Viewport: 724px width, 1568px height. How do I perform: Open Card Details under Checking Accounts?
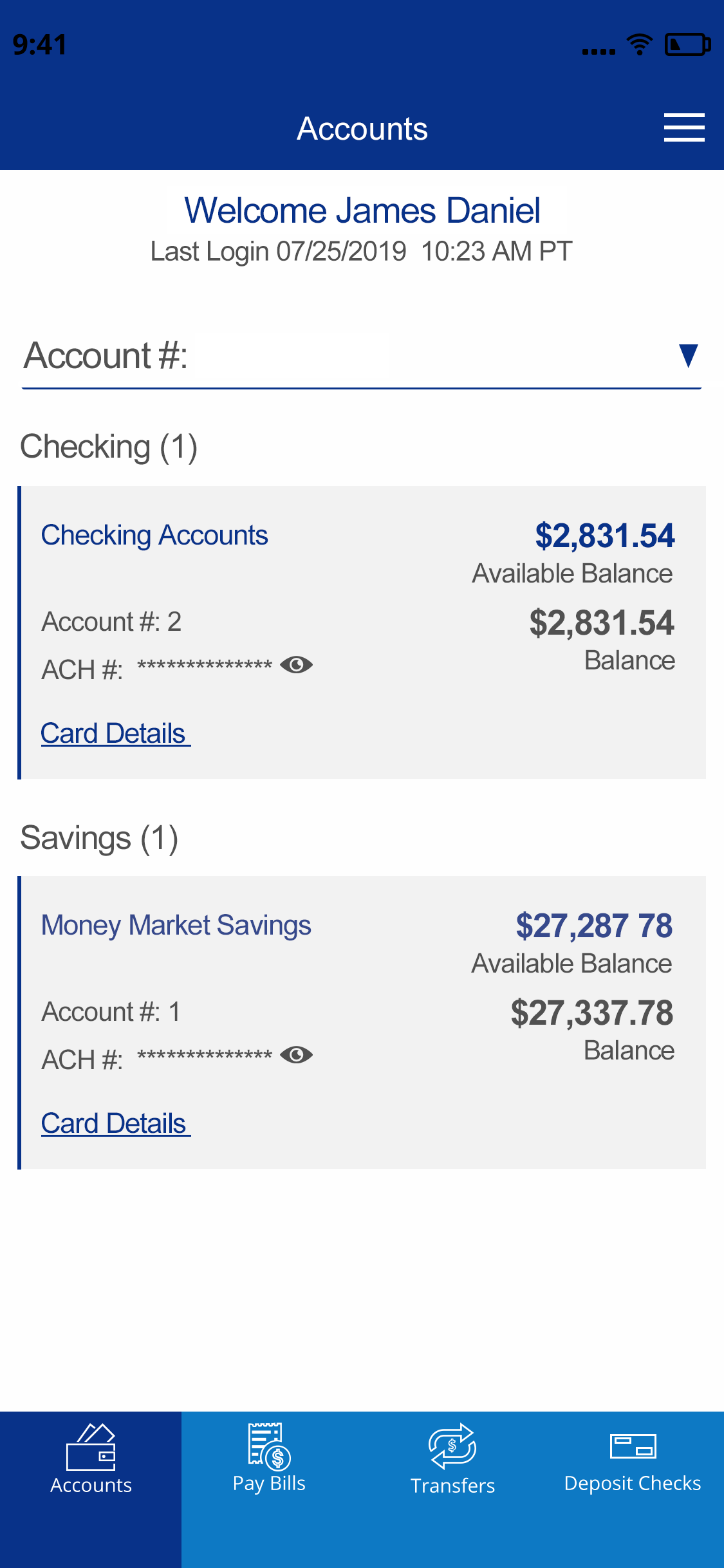point(116,733)
